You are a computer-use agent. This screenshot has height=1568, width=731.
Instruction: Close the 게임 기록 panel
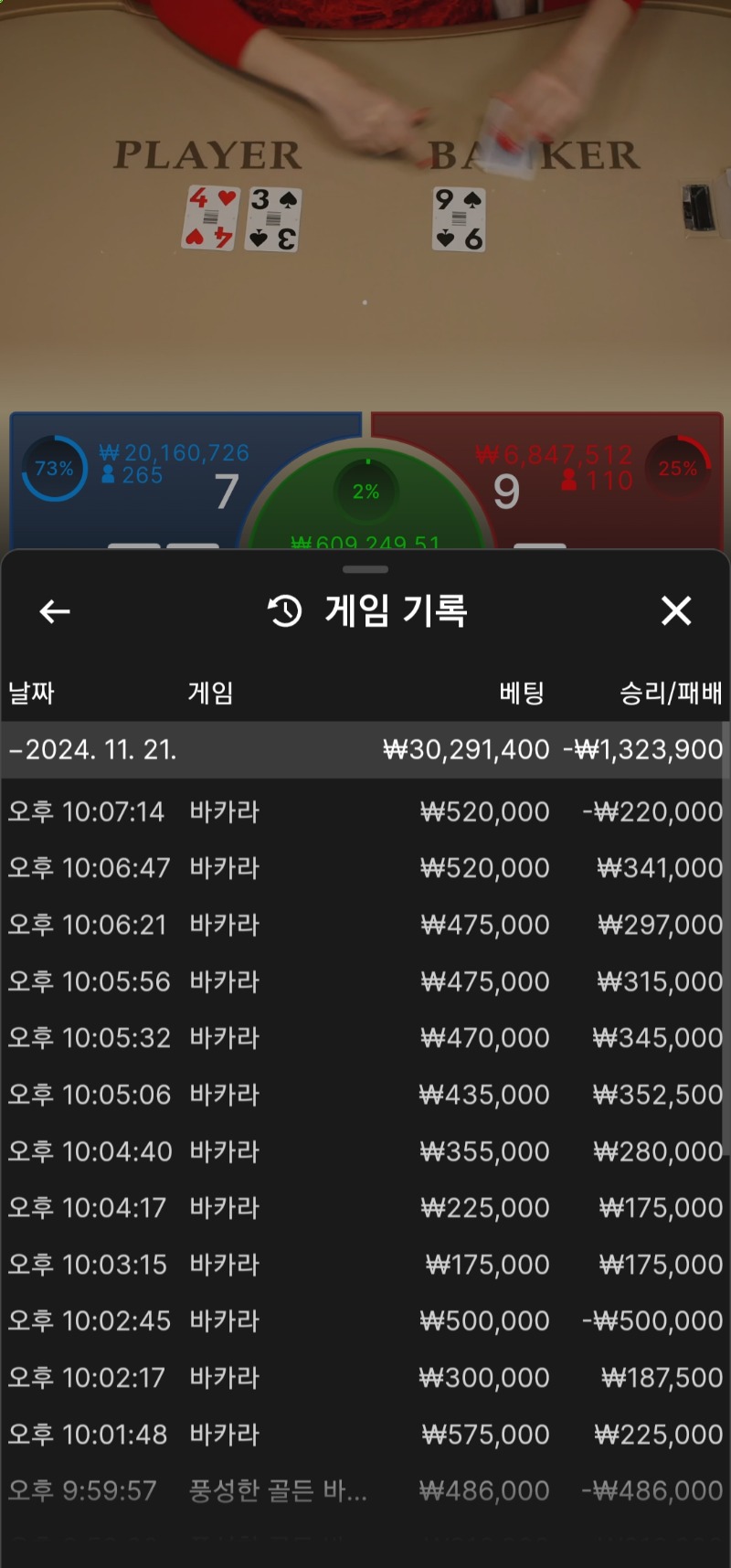tap(676, 610)
